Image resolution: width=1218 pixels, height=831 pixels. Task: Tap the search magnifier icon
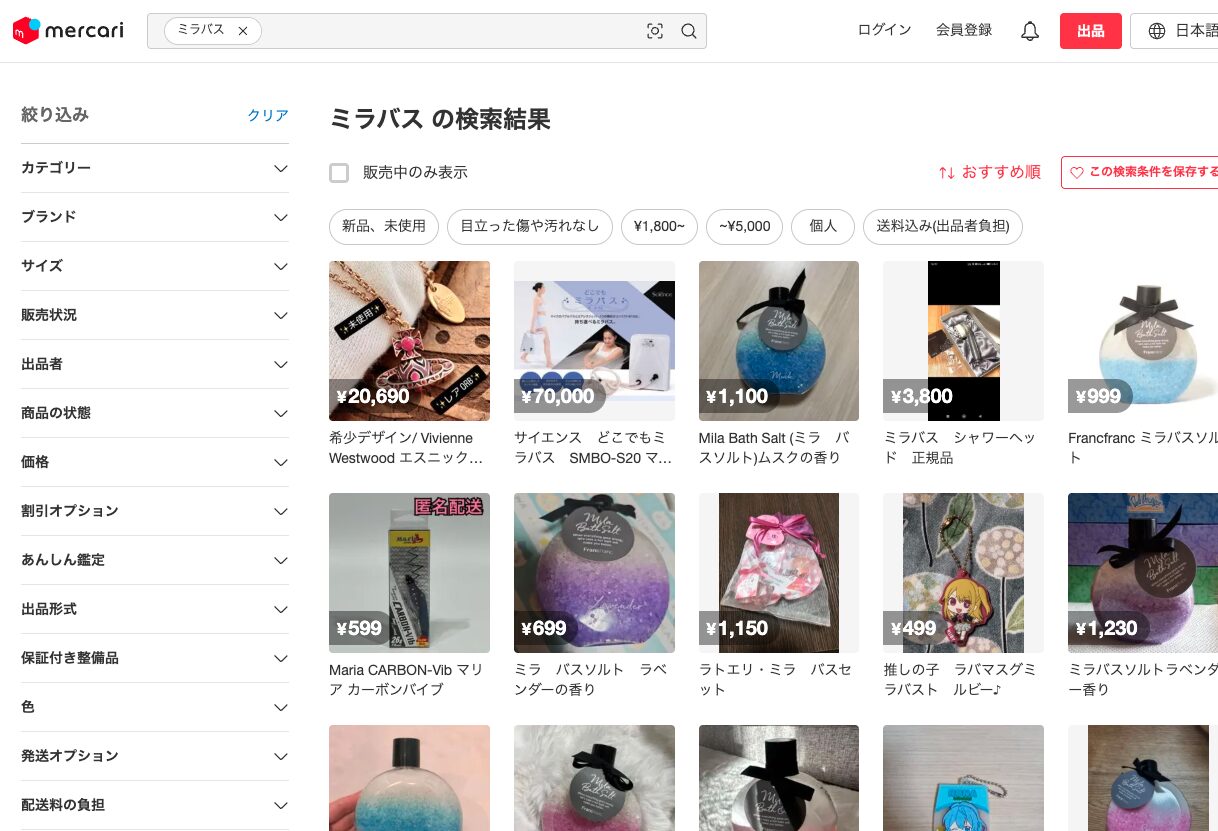point(689,31)
